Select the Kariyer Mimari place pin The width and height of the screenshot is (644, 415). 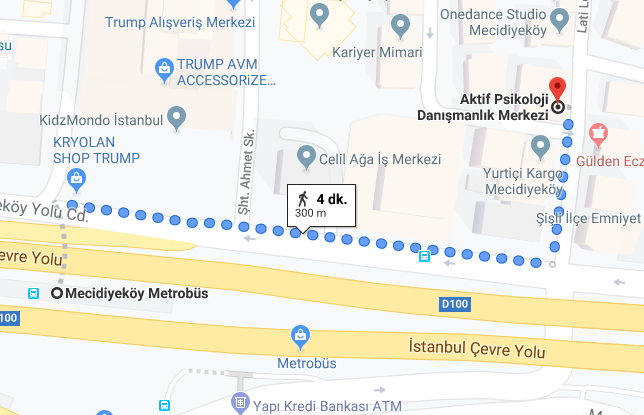(400, 25)
